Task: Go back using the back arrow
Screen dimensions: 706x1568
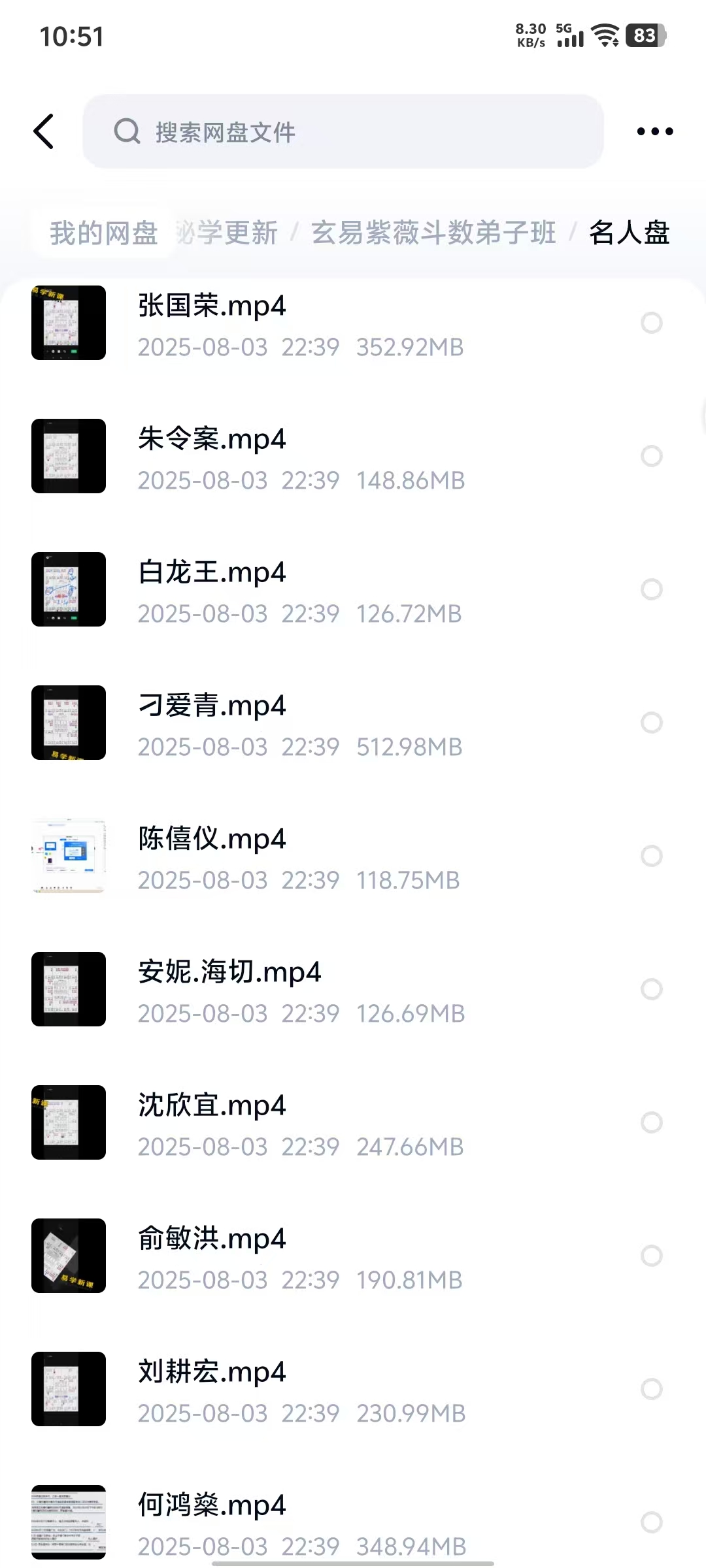Action: point(44,131)
